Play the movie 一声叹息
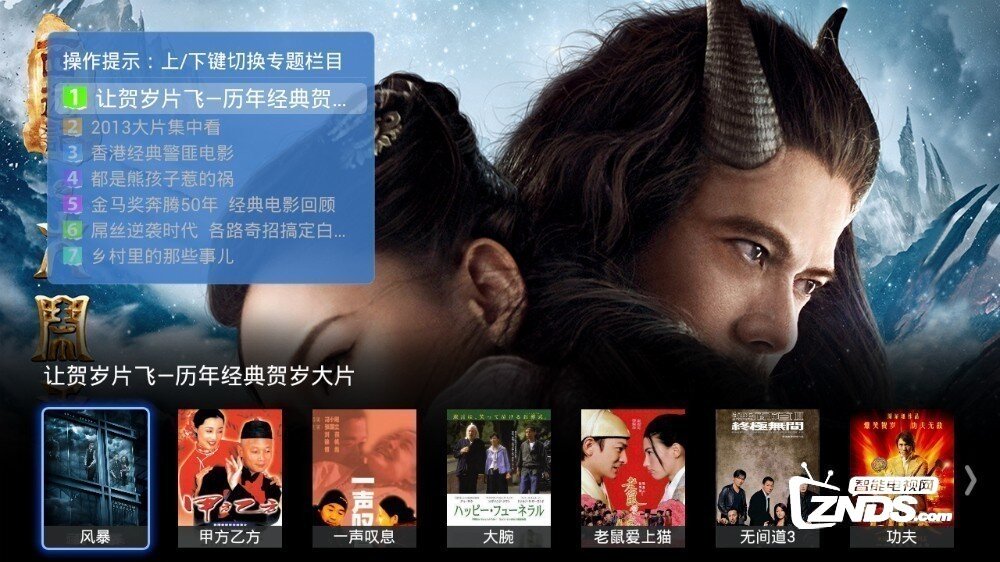The image size is (1000, 562). pyautogui.click(x=364, y=475)
